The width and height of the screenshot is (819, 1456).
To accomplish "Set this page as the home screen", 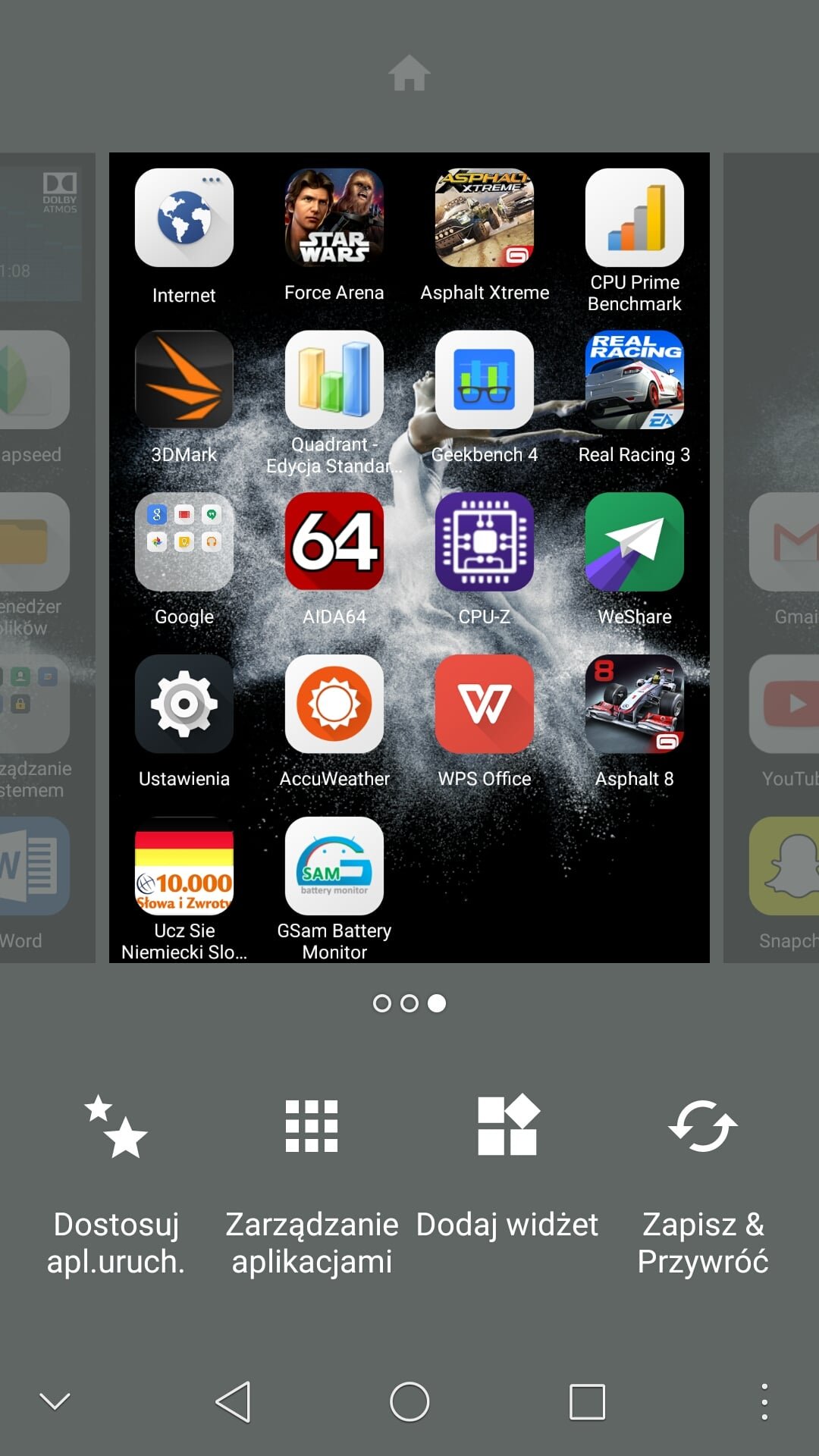I will coord(409,73).
